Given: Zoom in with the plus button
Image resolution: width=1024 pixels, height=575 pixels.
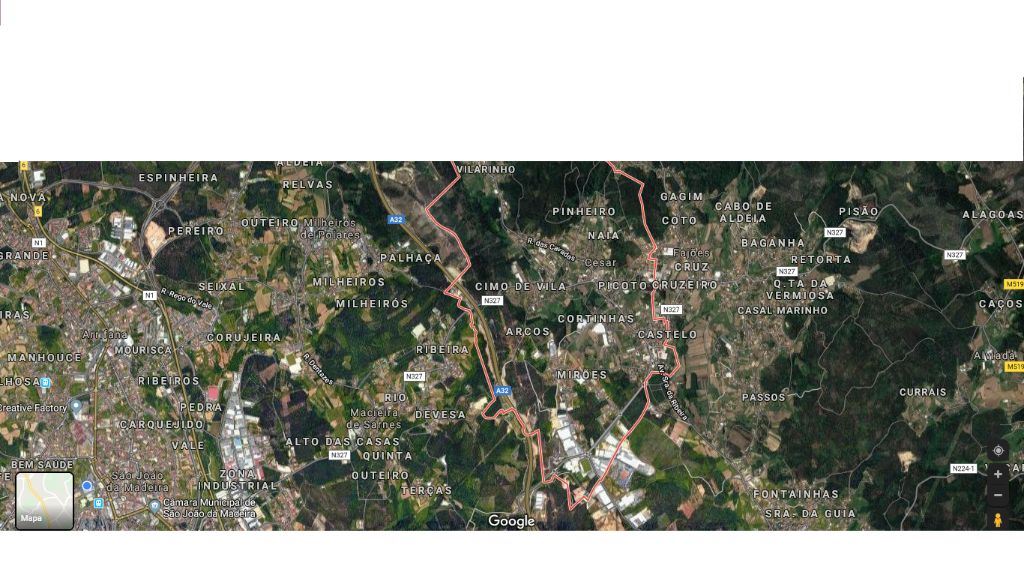Looking at the screenshot, I should click(997, 474).
